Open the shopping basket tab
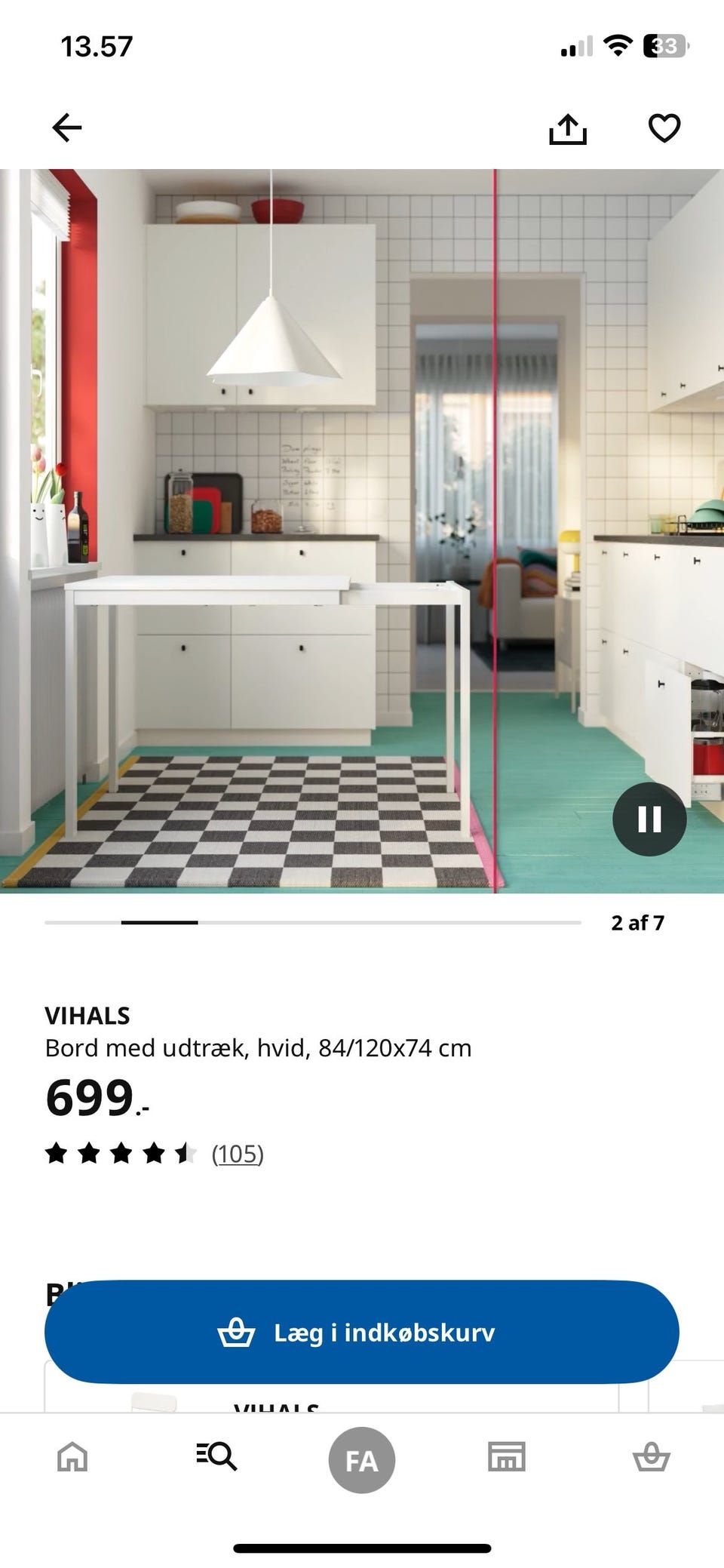Image resolution: width=724 pixels, height=1568 pixels. (652, 1456)
